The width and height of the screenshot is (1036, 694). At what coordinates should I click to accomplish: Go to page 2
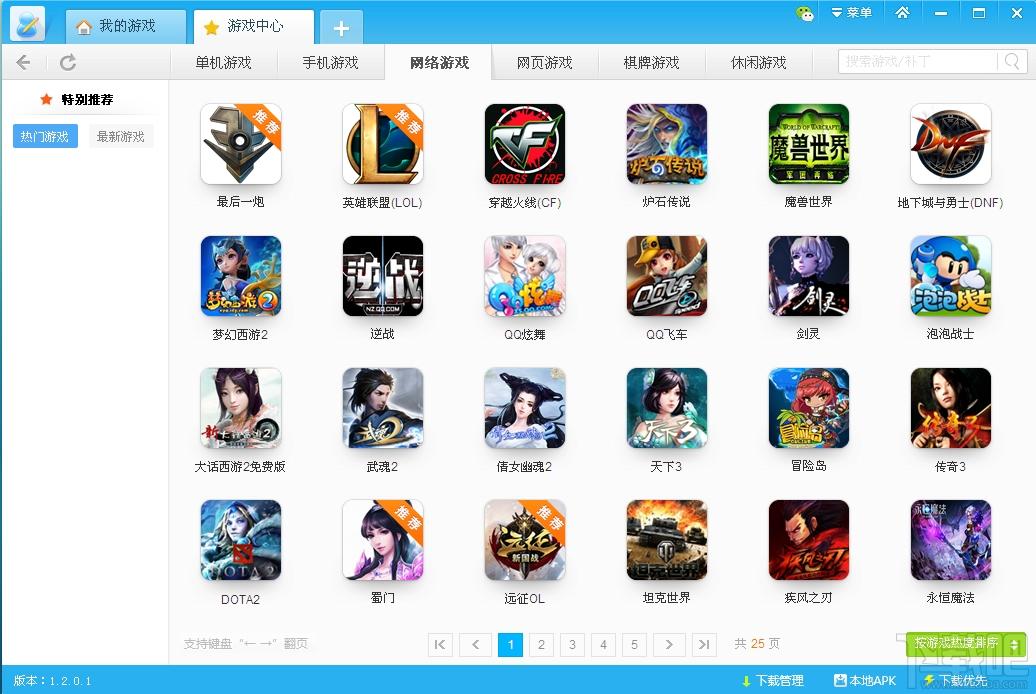[541, 645]
